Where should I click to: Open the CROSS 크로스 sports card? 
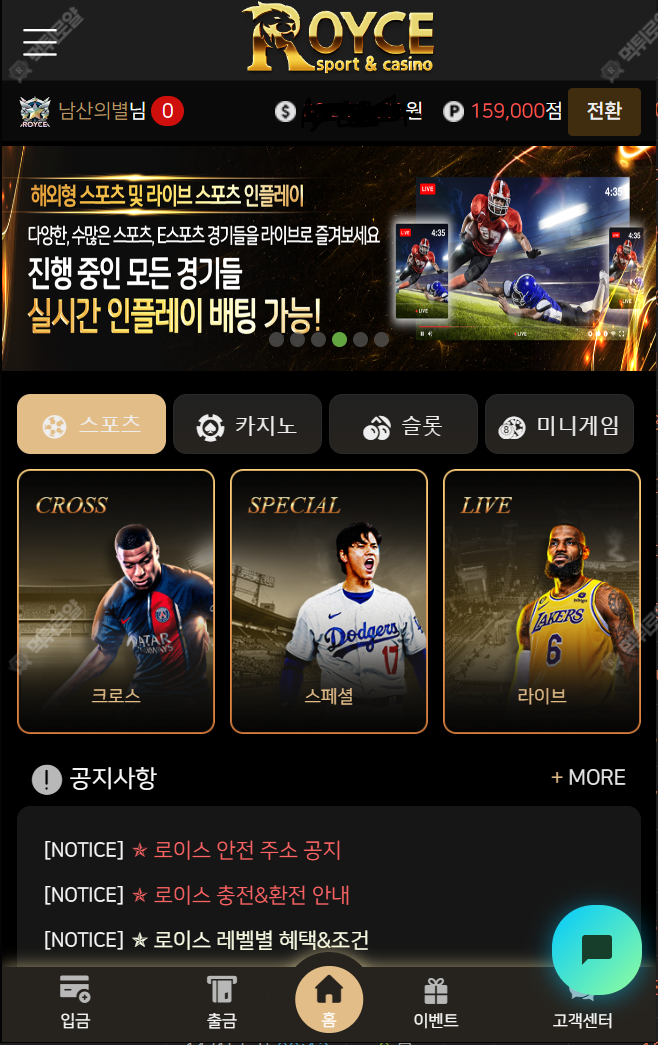pos(116,601)
